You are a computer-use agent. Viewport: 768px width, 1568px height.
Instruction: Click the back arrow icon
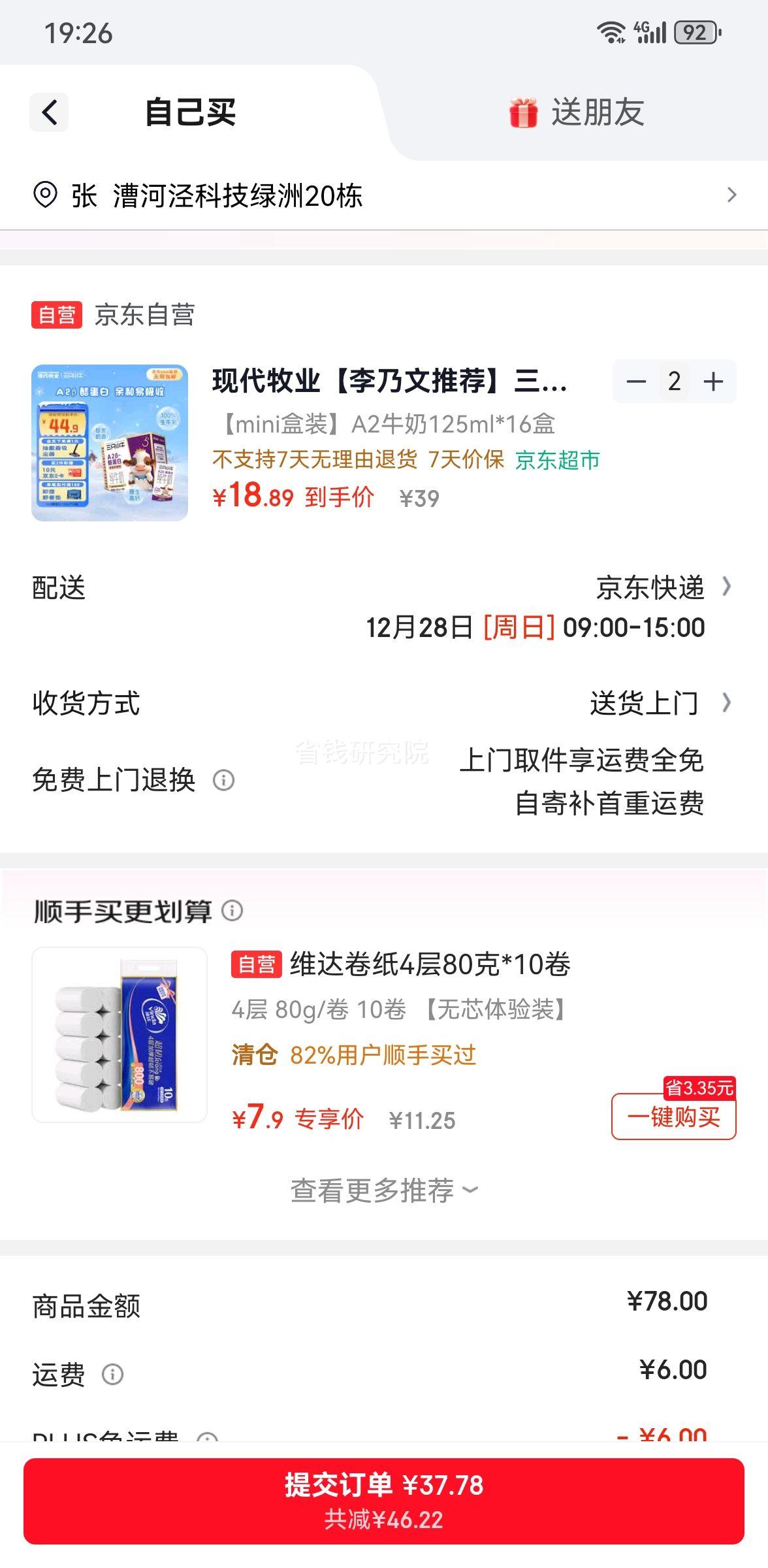coord(48,112)
